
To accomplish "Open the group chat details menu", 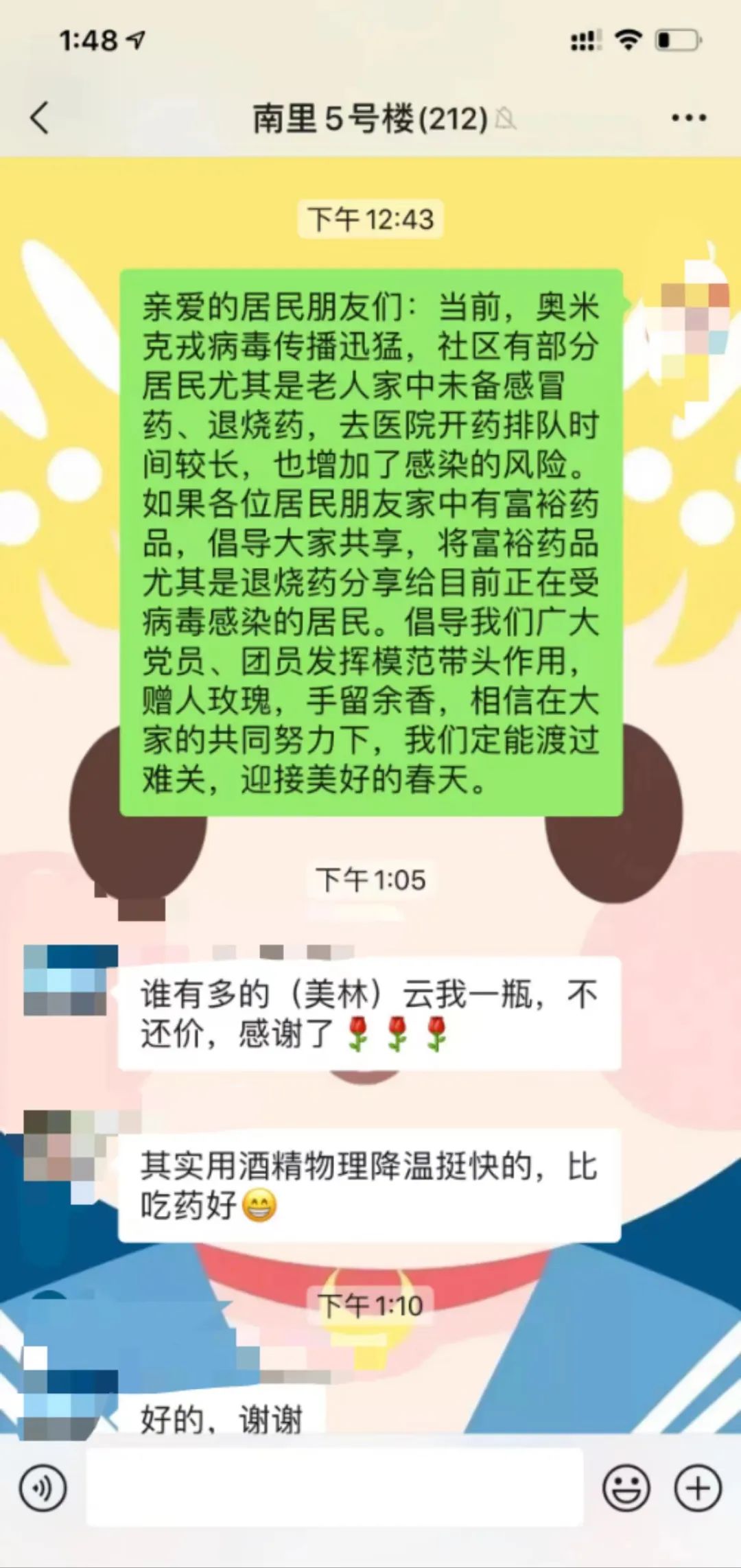I will (x=688, y=118).
